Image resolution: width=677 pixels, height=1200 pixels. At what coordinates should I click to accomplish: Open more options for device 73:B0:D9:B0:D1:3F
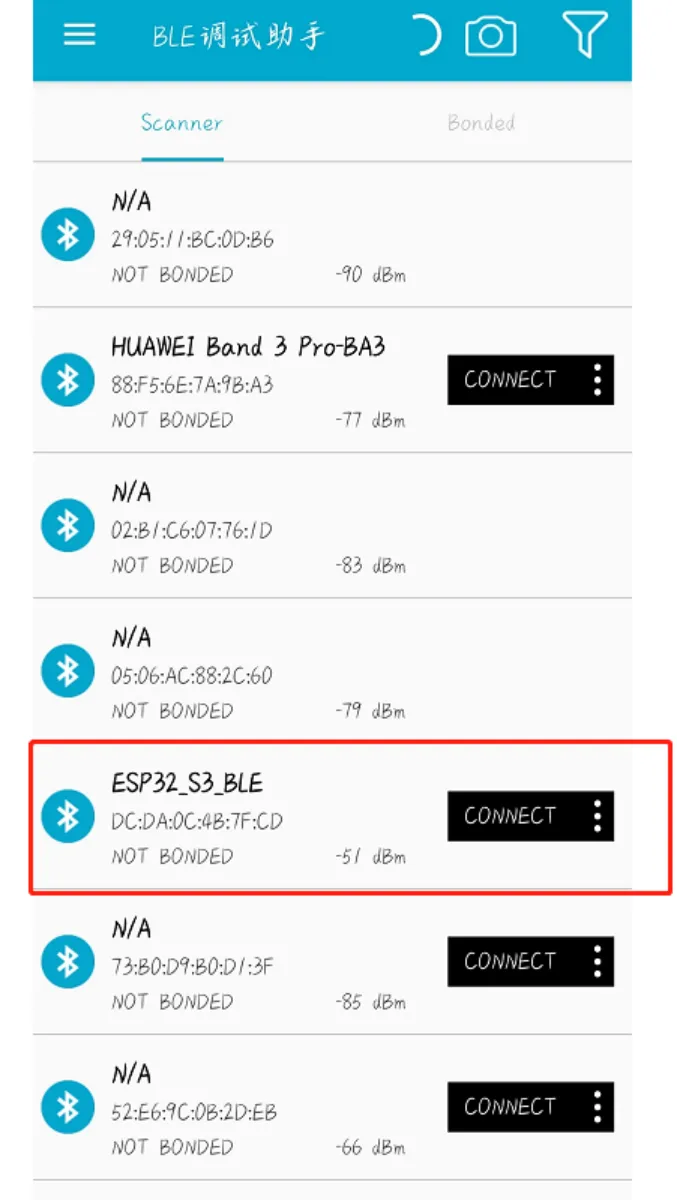(597, 962)
